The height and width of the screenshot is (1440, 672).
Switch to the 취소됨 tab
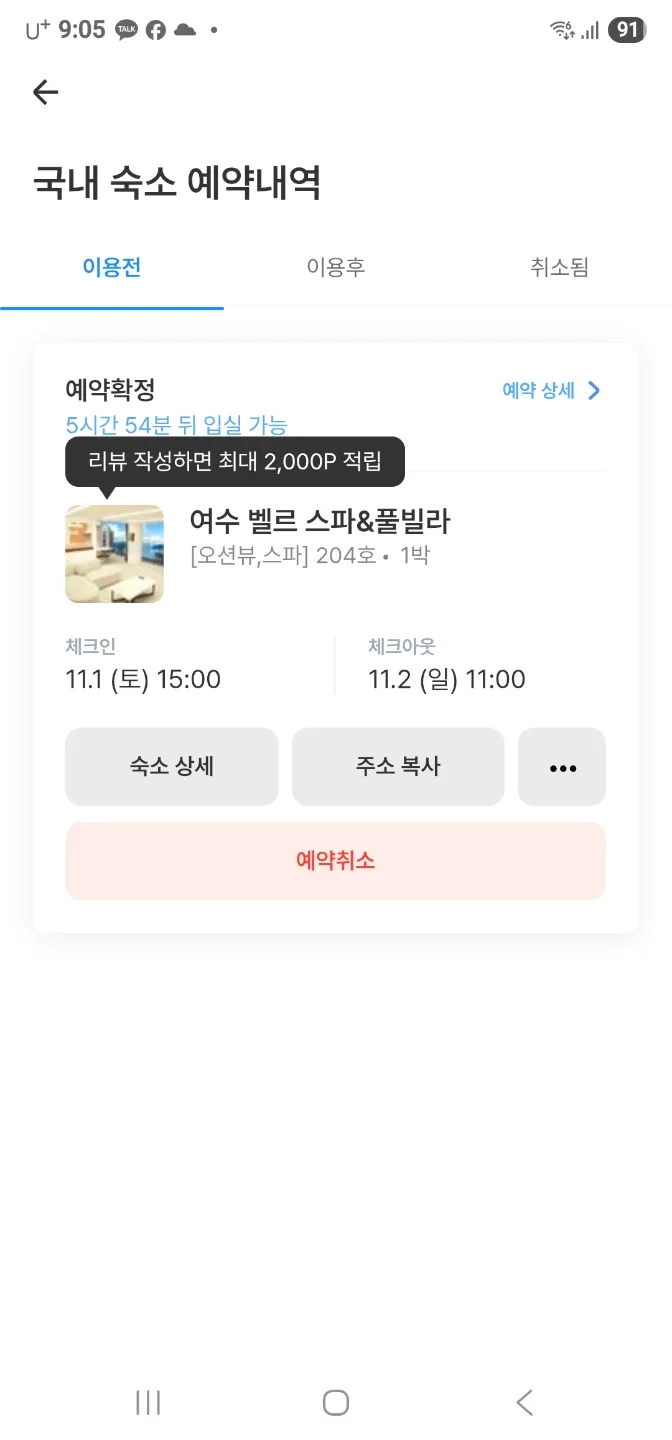pos(559,268)
